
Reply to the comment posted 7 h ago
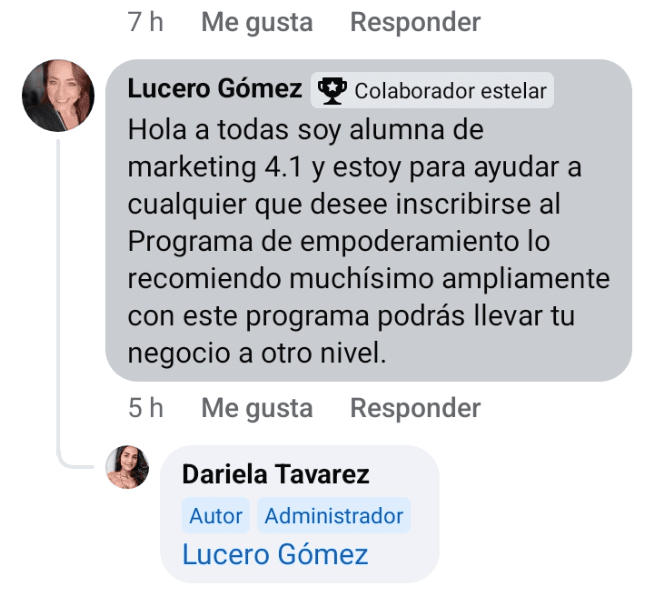pyautogui.click(x=415, y=21)
